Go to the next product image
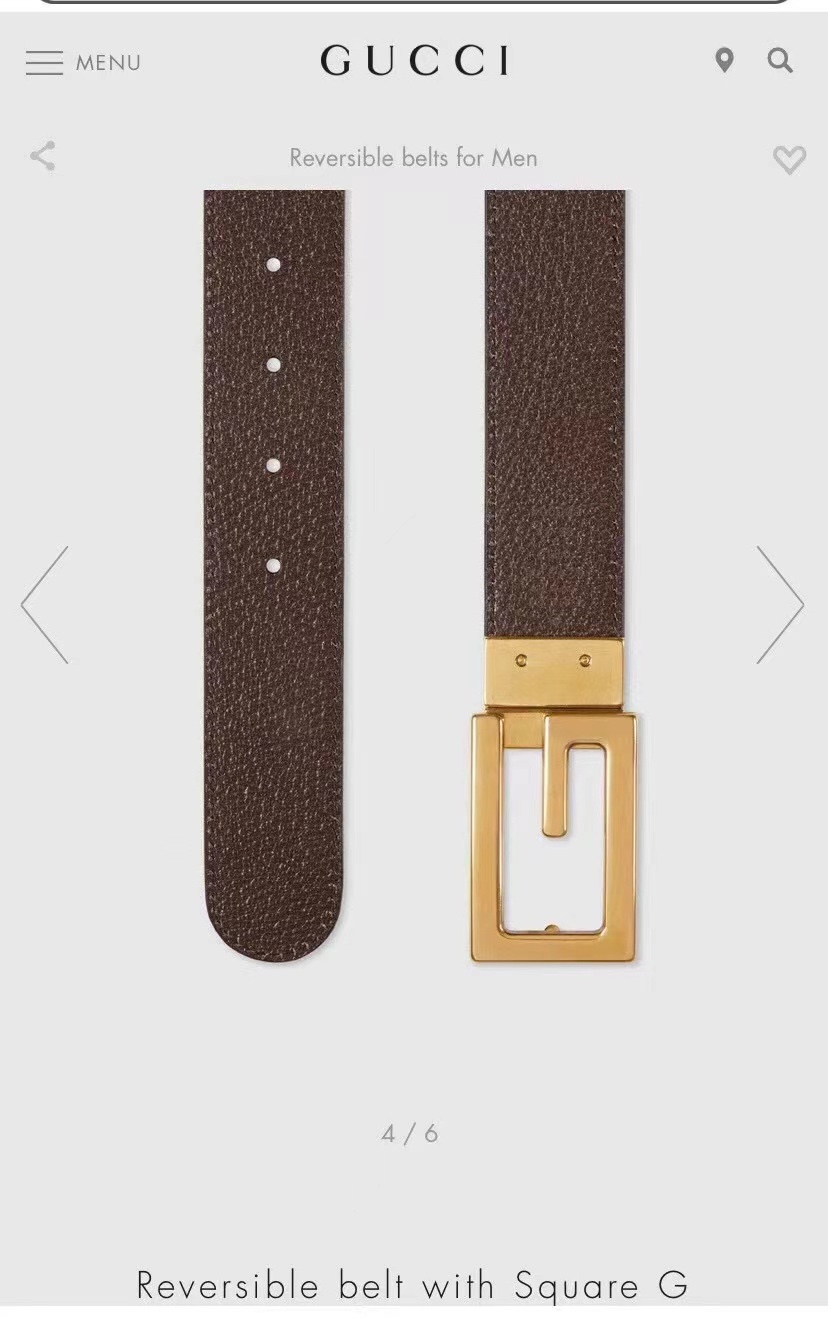The image size is (828, 1318). 779,604
